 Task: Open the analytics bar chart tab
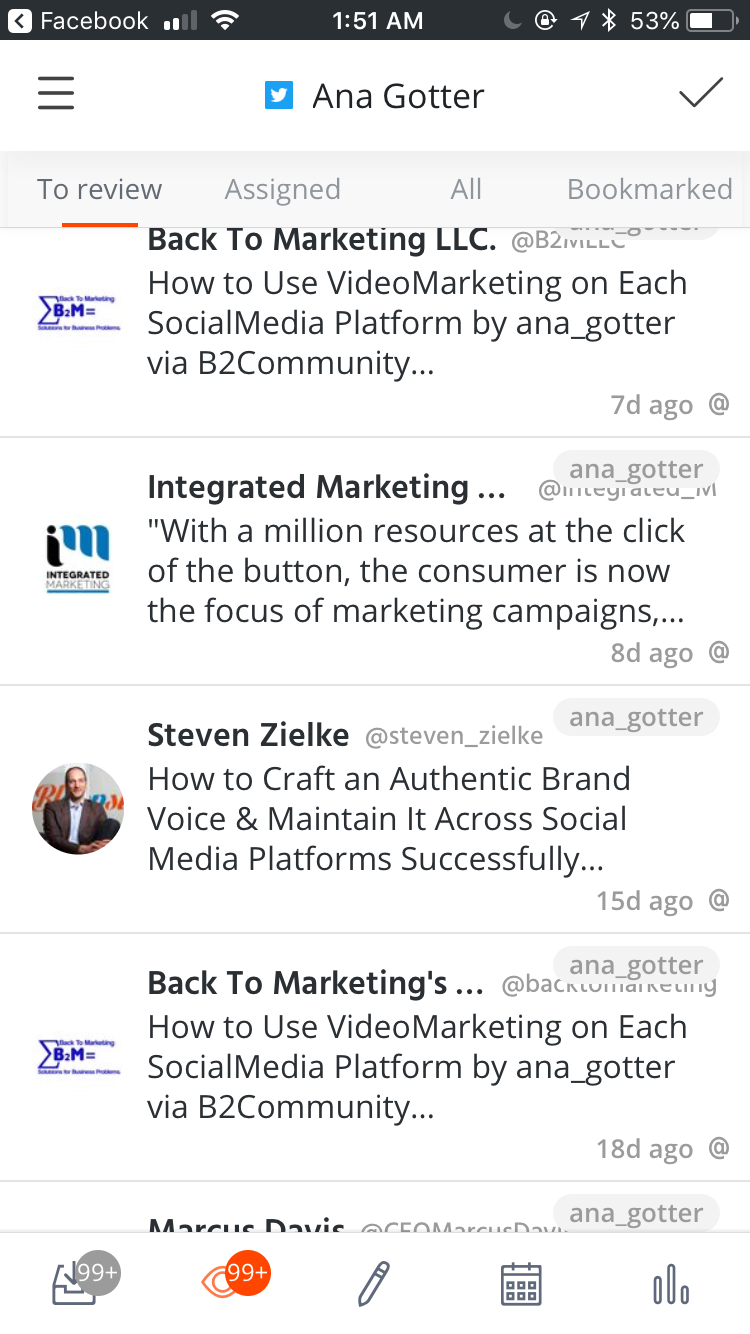tap(670, 1283)
